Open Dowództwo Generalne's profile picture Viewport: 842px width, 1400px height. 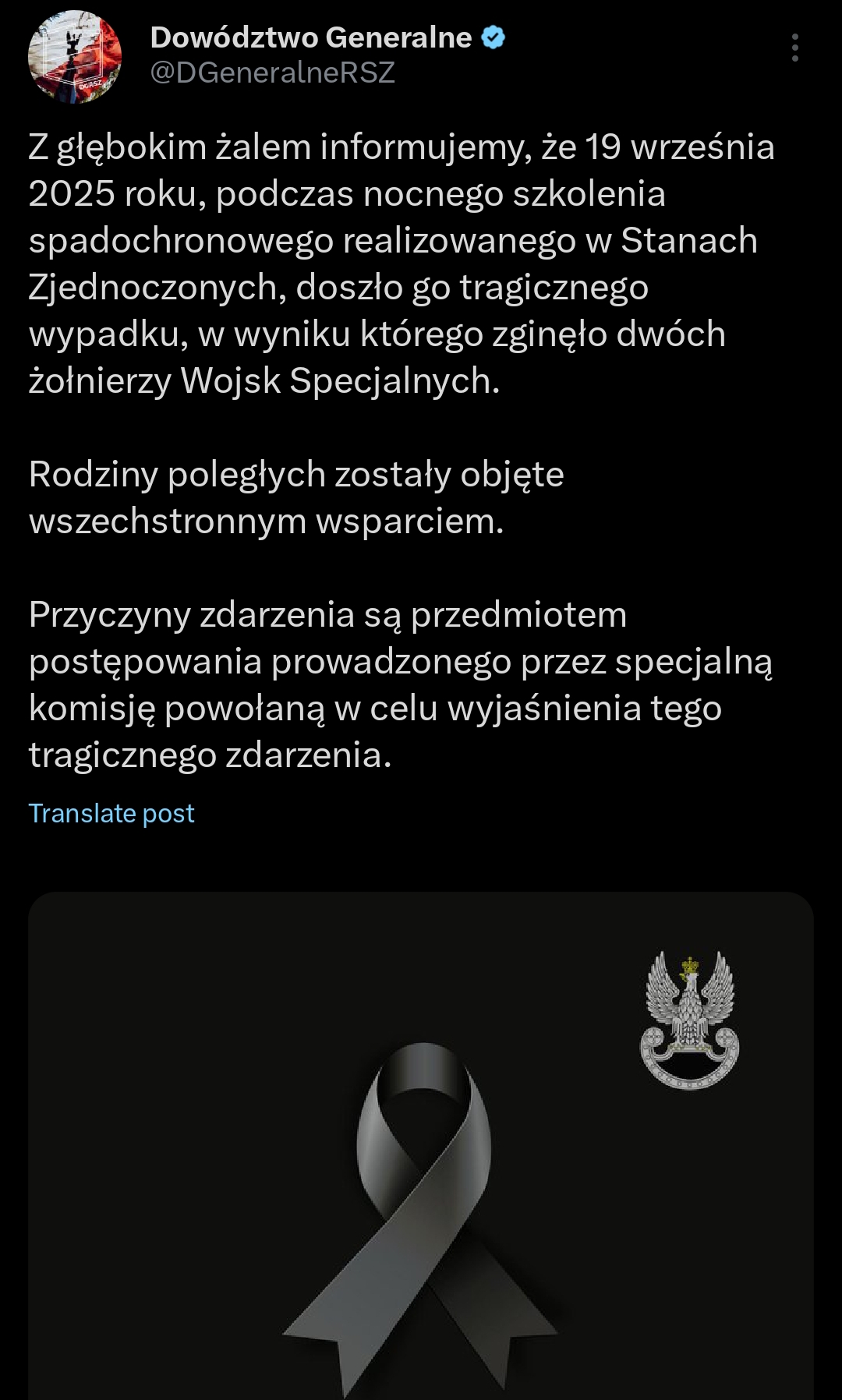(x=75, y=56)
